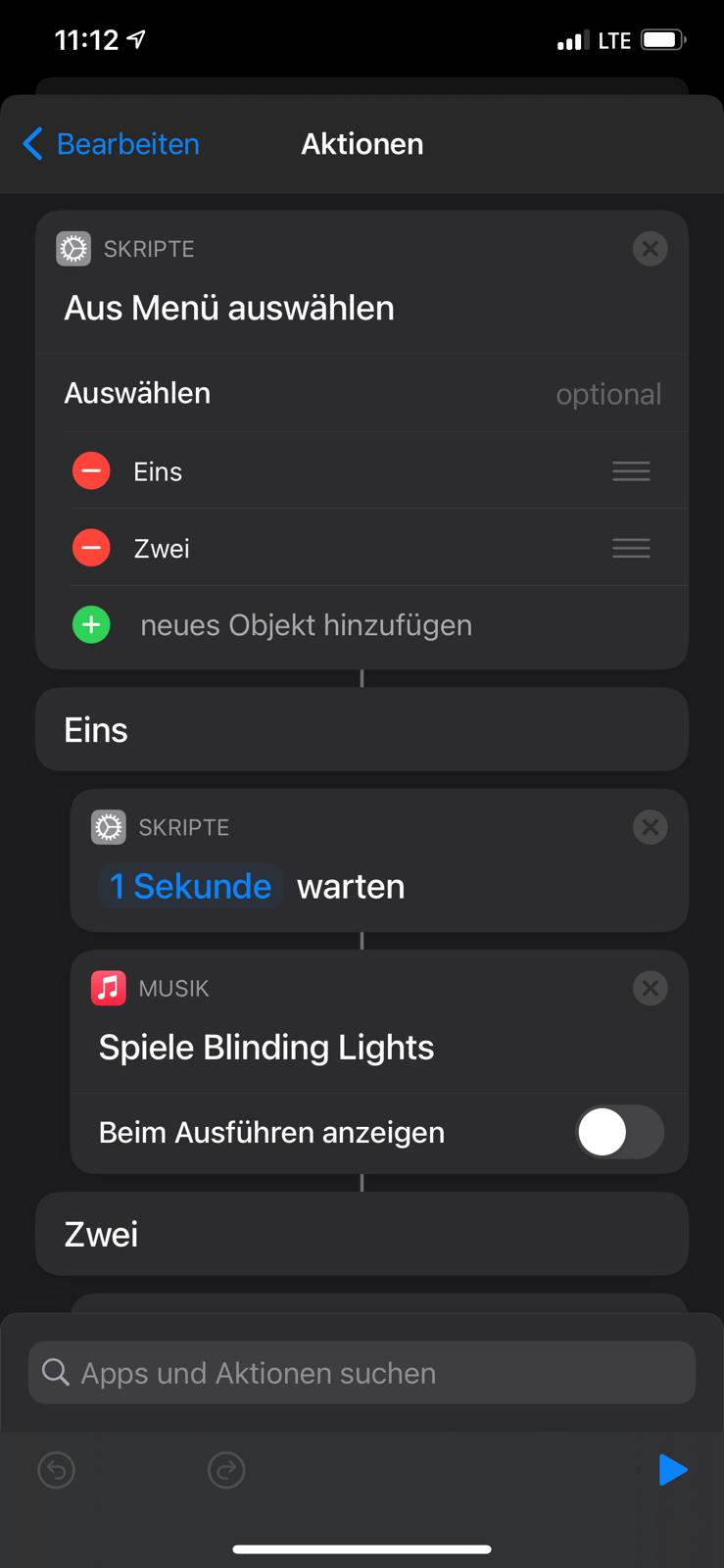
Task: Remove the warten action
Action: point(650,827)
